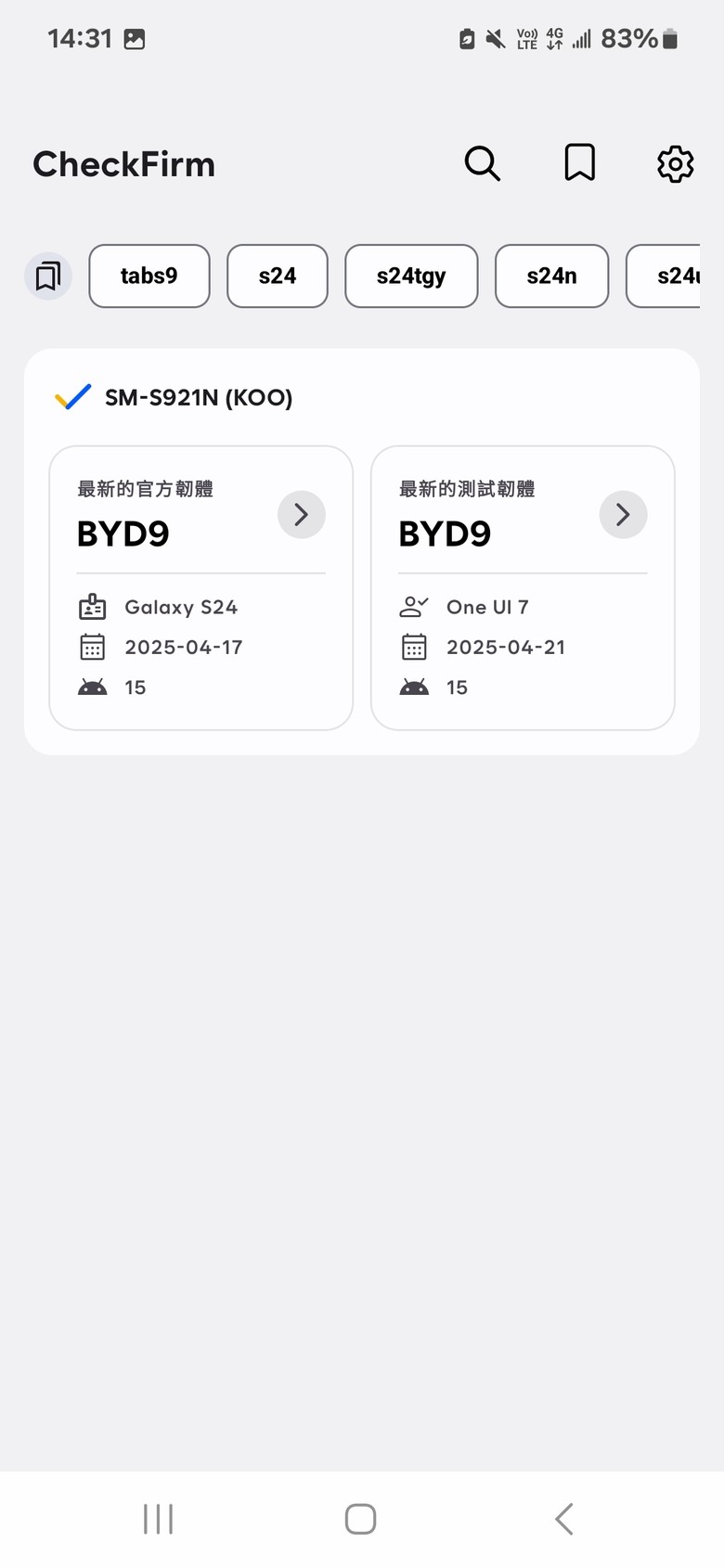Viewport: 724px width, 1568px height.
Task: Tap the bookmark list icon beside chips
Action: point(48,276)
